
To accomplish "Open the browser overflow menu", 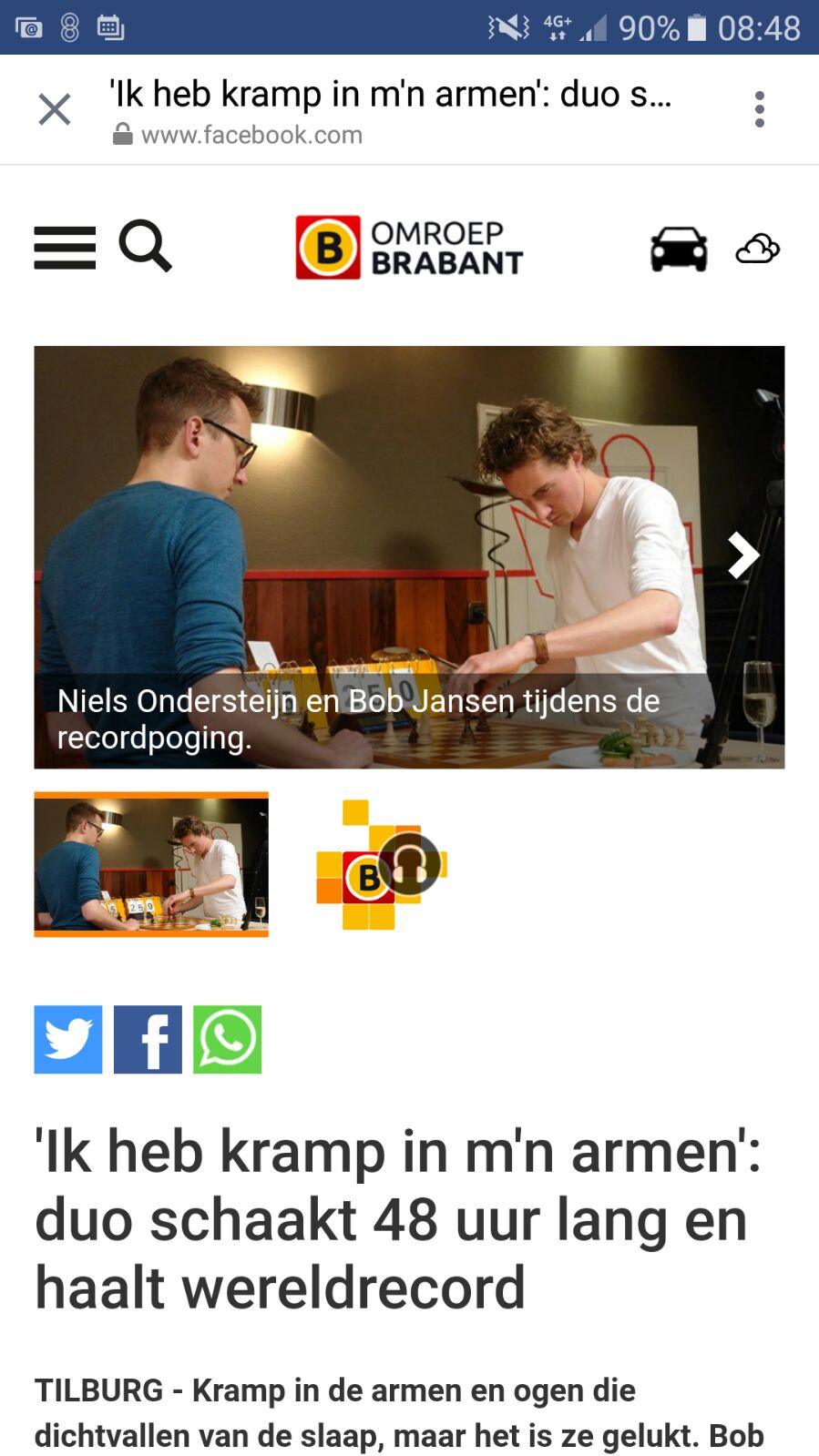I will click(759, 109).
